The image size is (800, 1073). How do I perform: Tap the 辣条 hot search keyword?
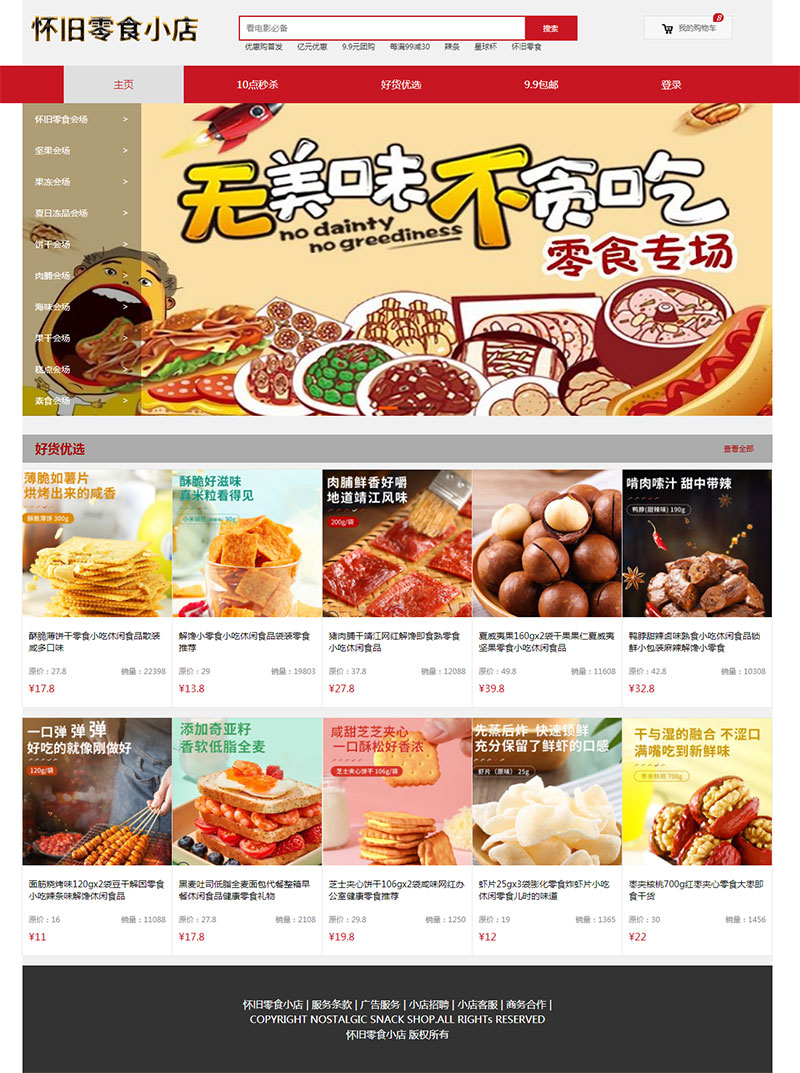click(452, 46)
